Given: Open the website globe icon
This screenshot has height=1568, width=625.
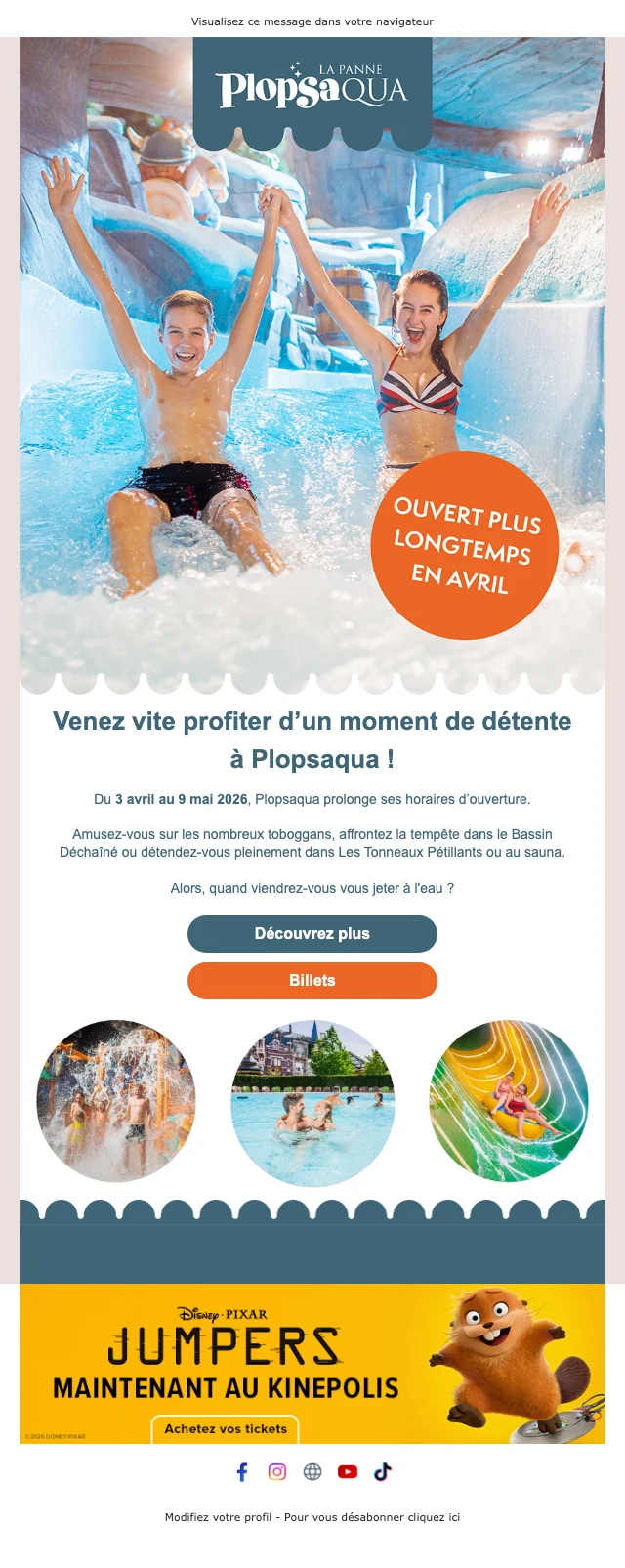Looking at the screenshot, I should pyautogui.click(x=312, y=1472).
